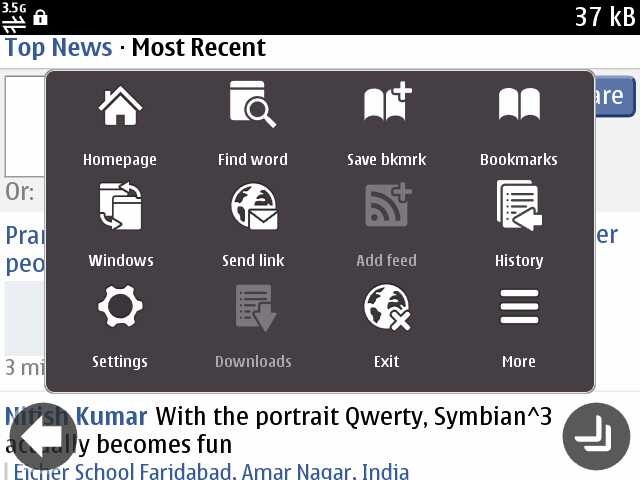Screen dimensions: 640x480
Task: Open the Top News link
Action: [58, 47]
